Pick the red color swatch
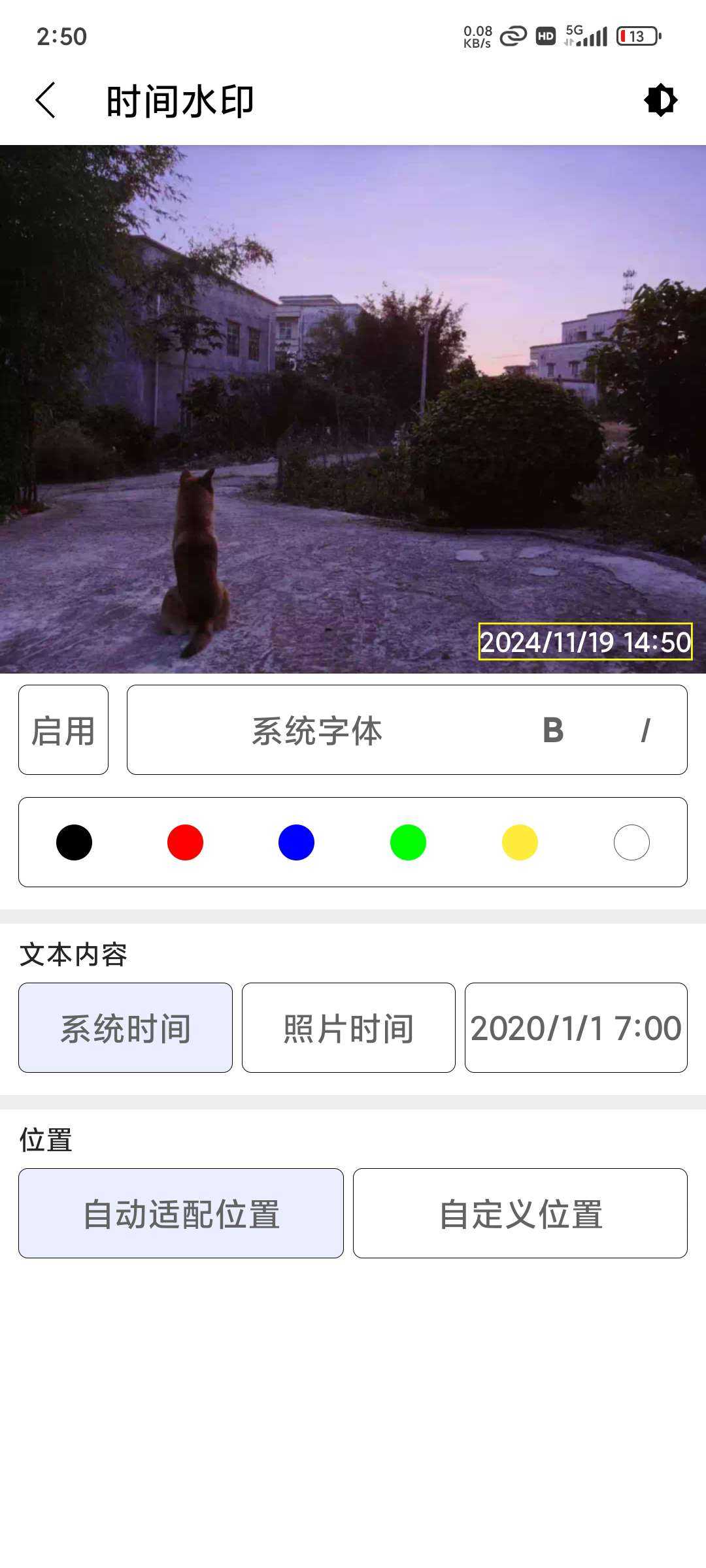Viewport: 706px width, 1568px height. click(x=185, y=842)
